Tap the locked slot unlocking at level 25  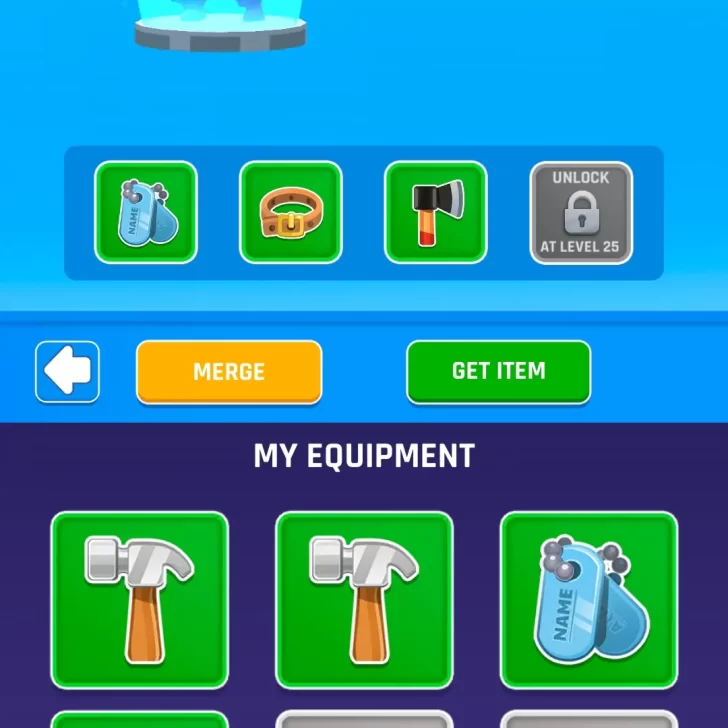coord(581,213)
